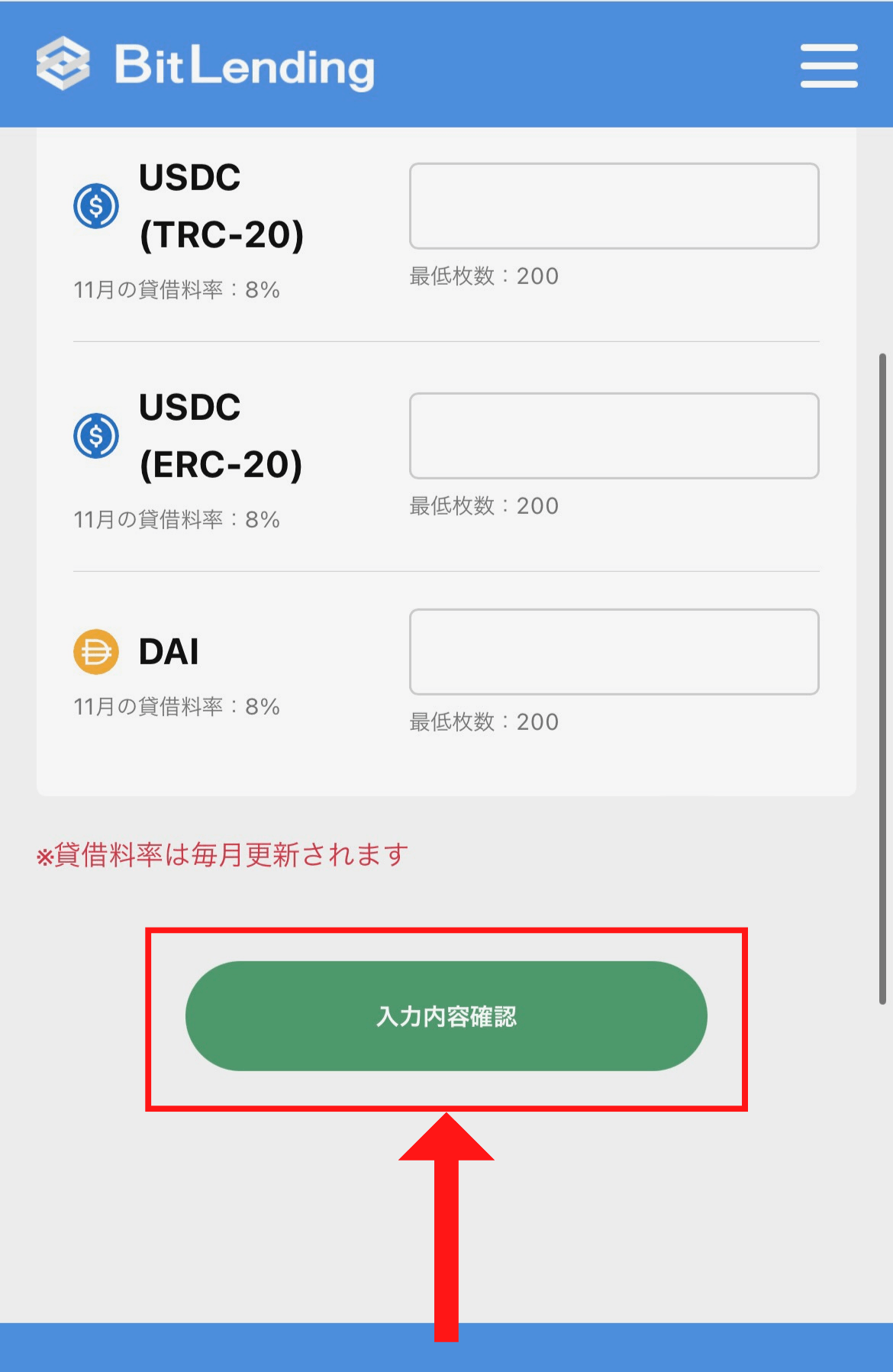Click the white diamond logo in the blue header
893x1372 pixels.
tap(65, 65)
